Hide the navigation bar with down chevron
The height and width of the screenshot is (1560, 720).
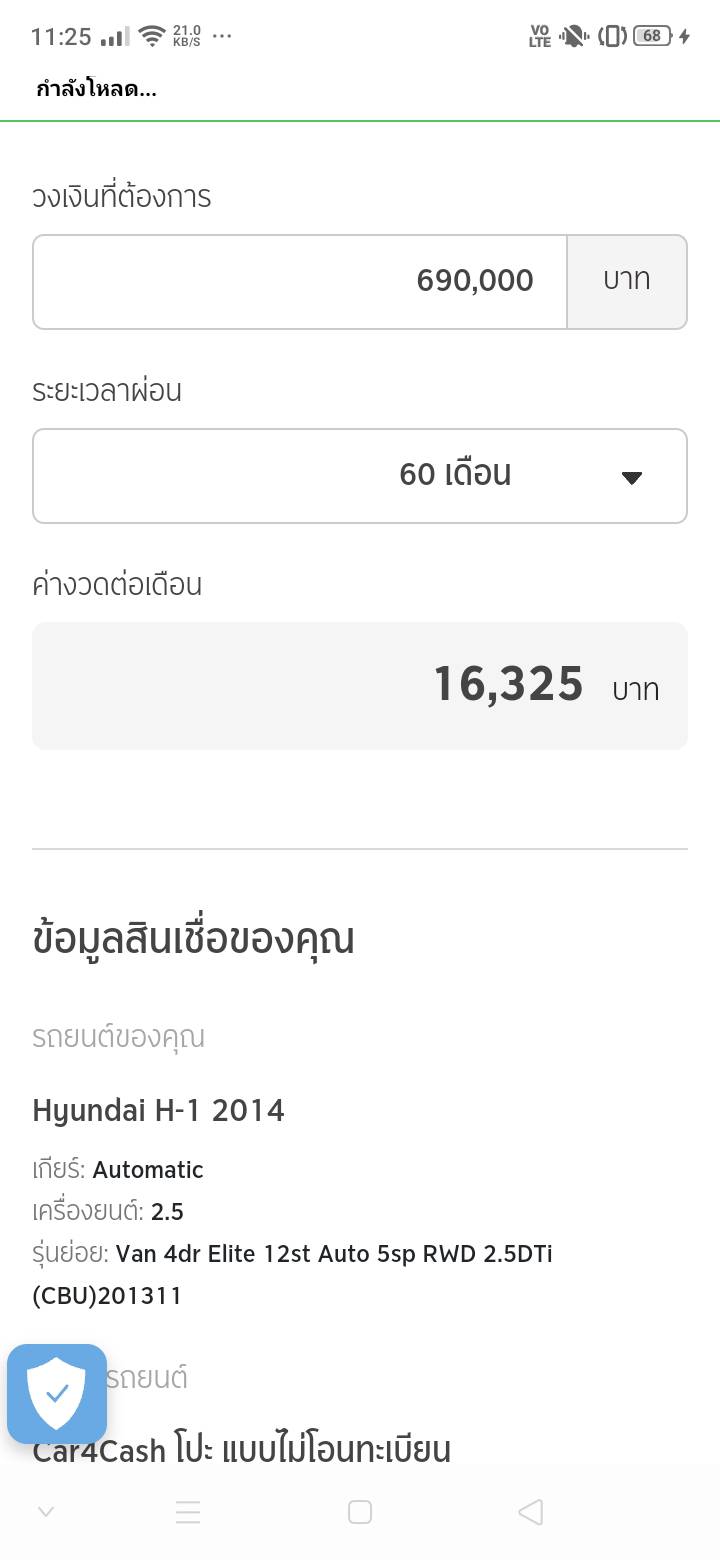45,1512
